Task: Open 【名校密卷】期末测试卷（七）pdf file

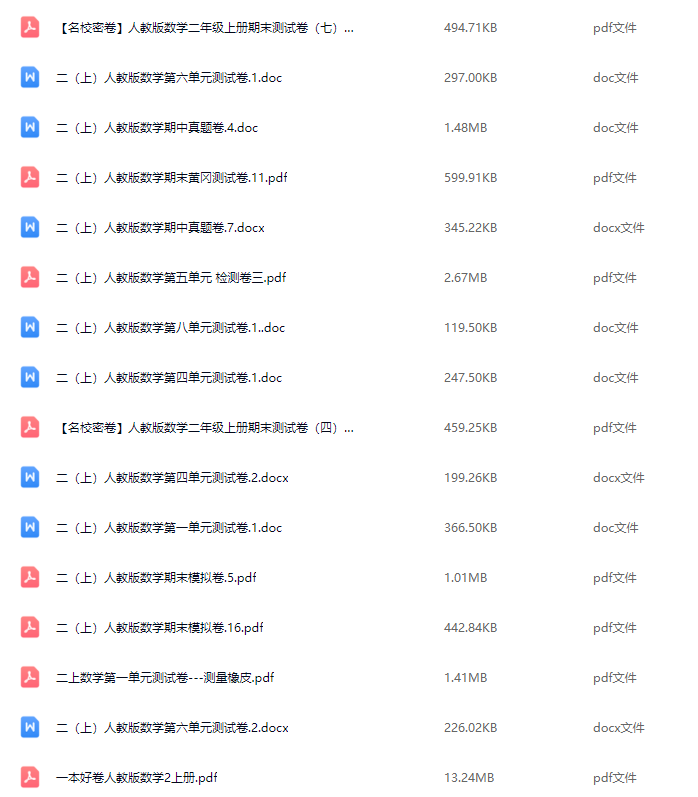Action: coord(204,28)
